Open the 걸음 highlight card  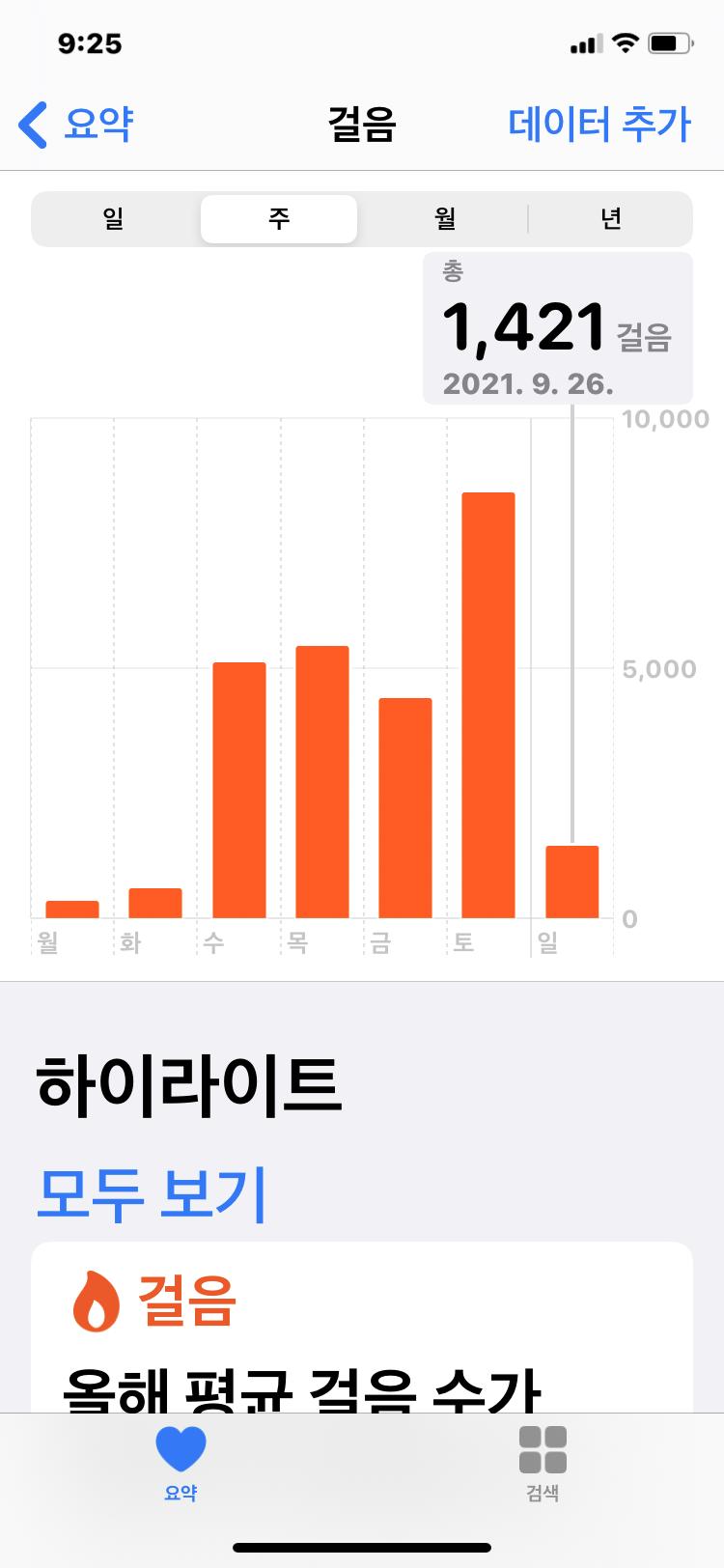point(362,1332)
